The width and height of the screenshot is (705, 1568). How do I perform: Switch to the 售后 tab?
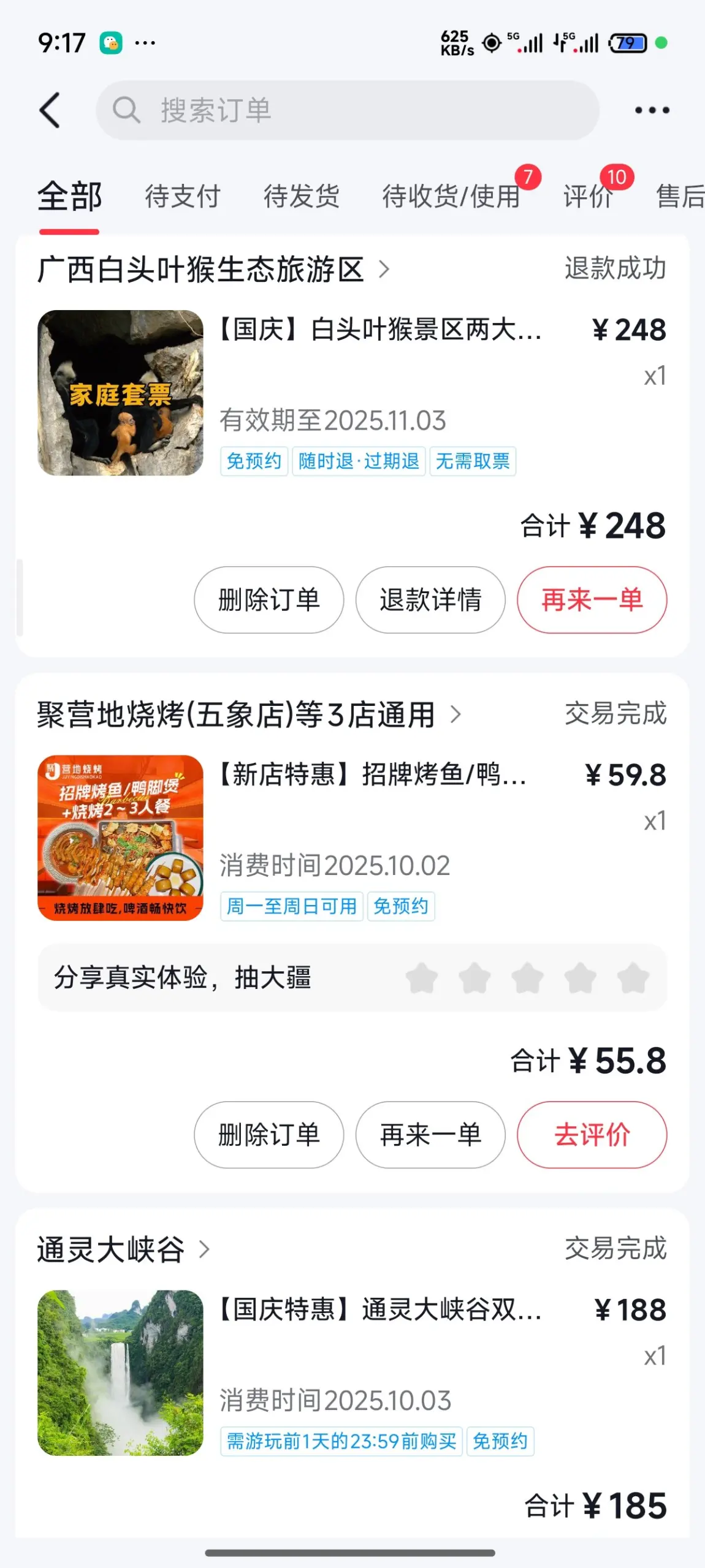(x=679, y=197)
